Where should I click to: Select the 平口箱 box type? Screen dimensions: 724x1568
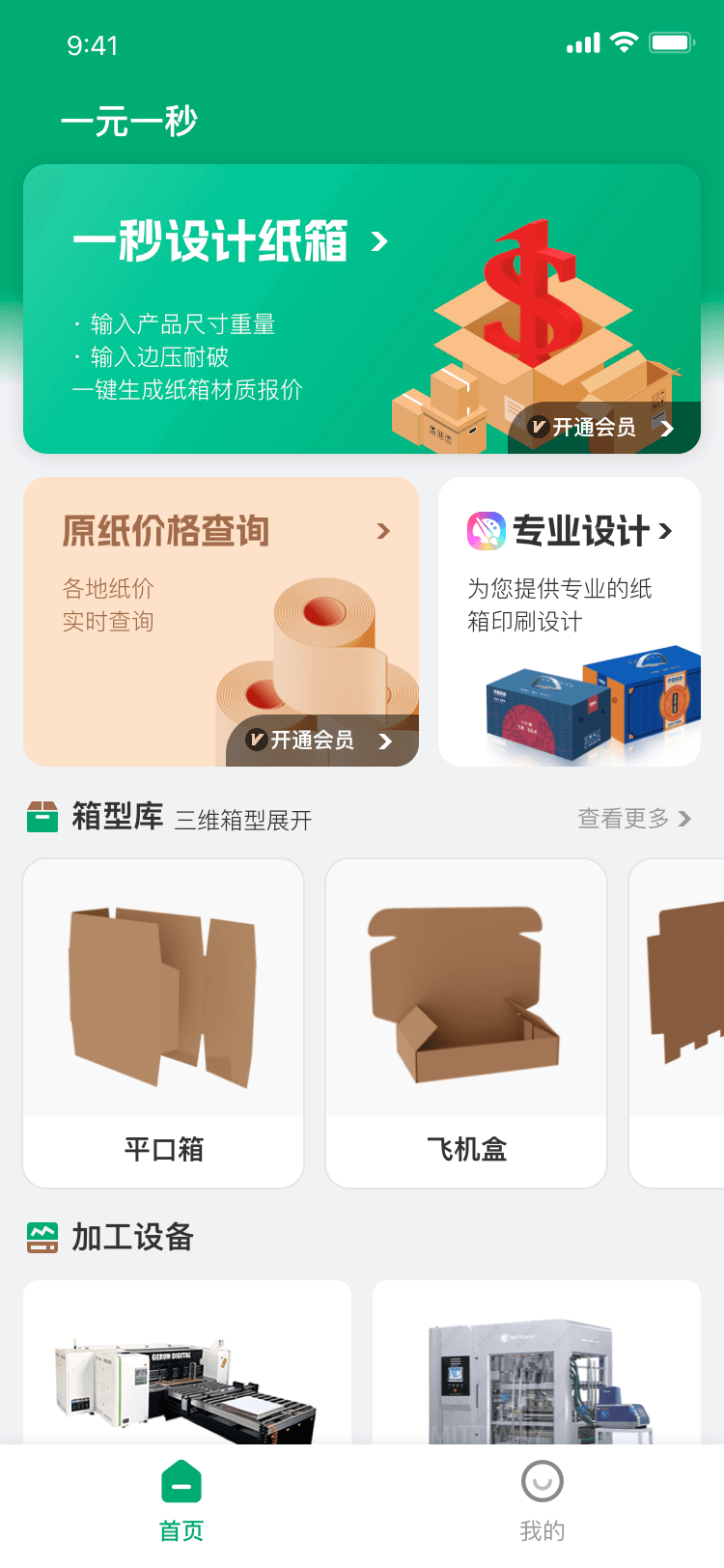(x=163, y=1023)
